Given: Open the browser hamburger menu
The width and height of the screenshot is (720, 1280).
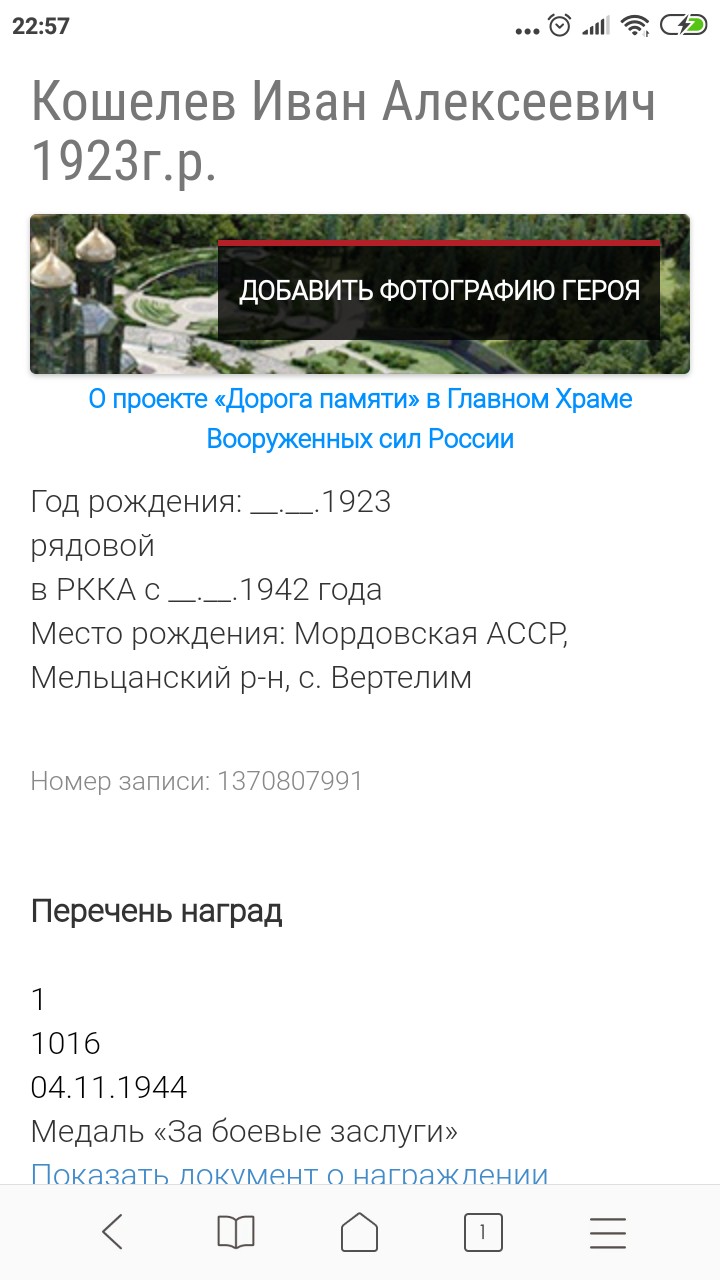Looking at the screenshot, I should [607, 1232].
